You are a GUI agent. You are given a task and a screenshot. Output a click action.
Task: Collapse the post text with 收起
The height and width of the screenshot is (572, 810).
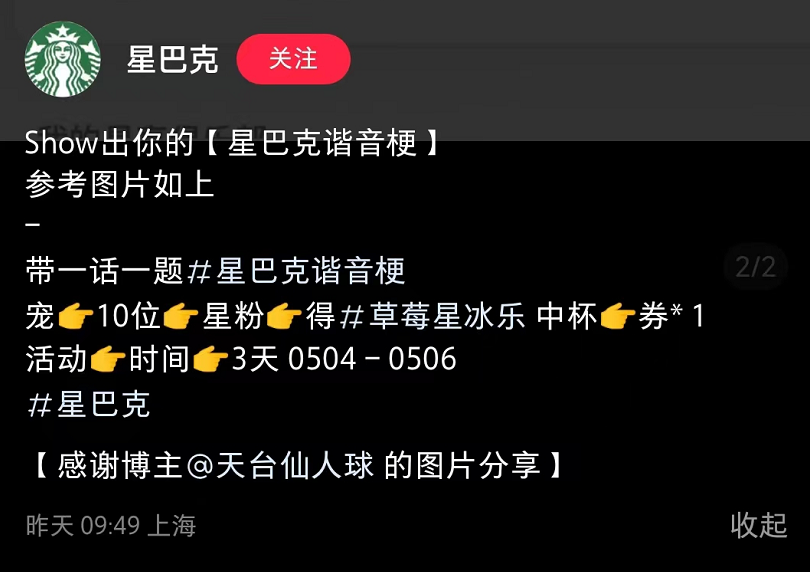pyautogui.click(x=758, y=525)
